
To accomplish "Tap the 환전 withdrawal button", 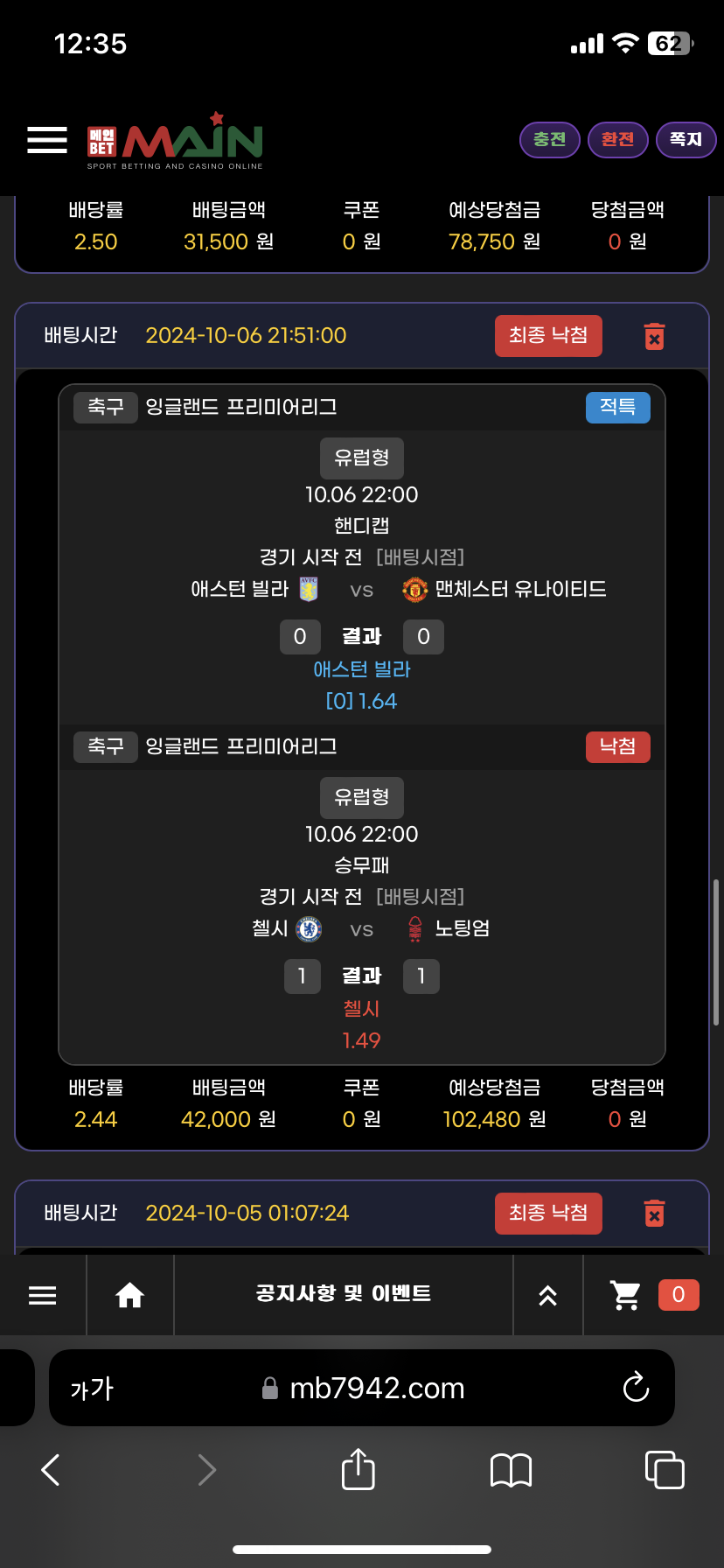I will click(617, 140).
